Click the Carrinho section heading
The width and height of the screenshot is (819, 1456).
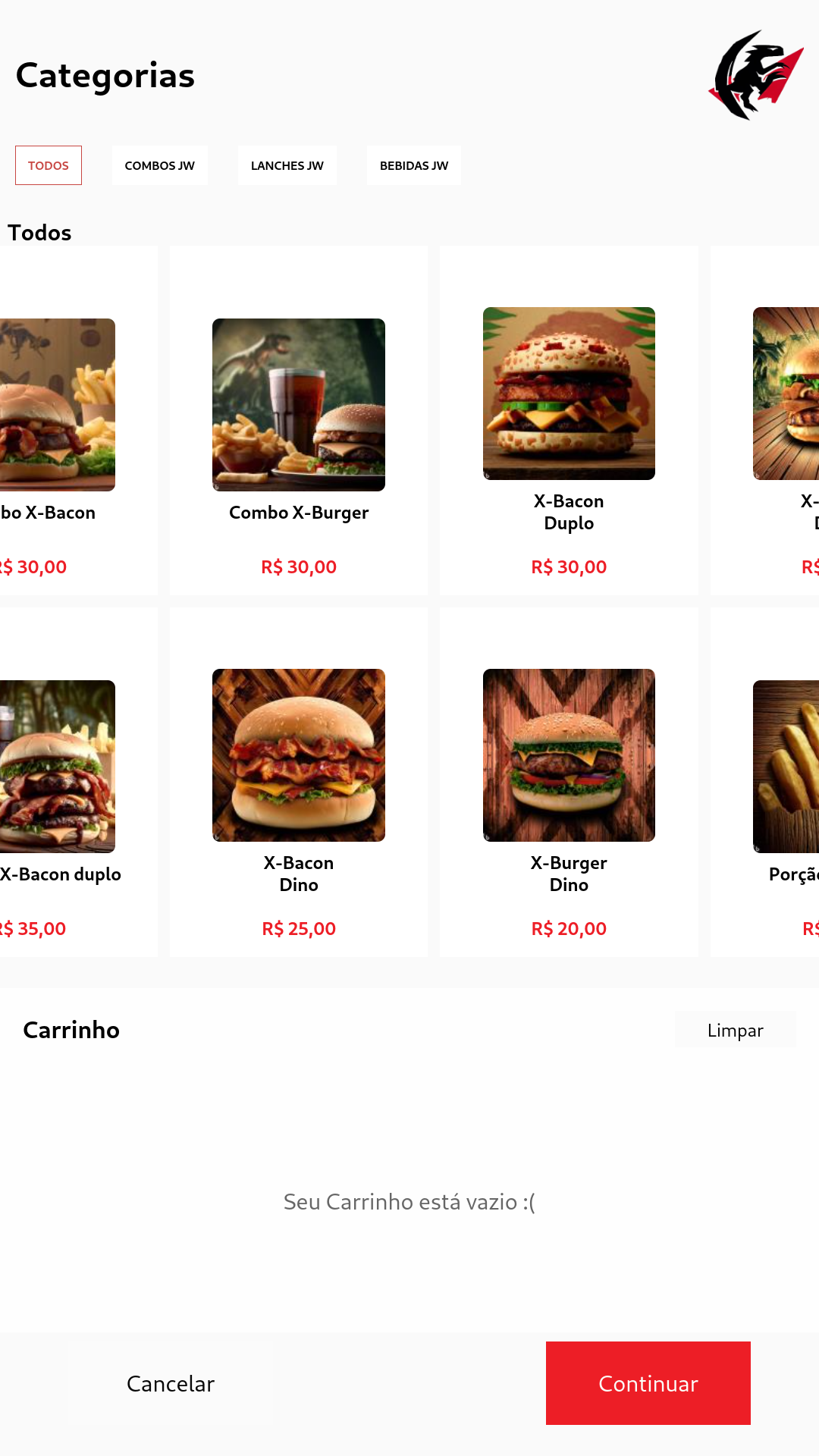tap(71, 1030)
